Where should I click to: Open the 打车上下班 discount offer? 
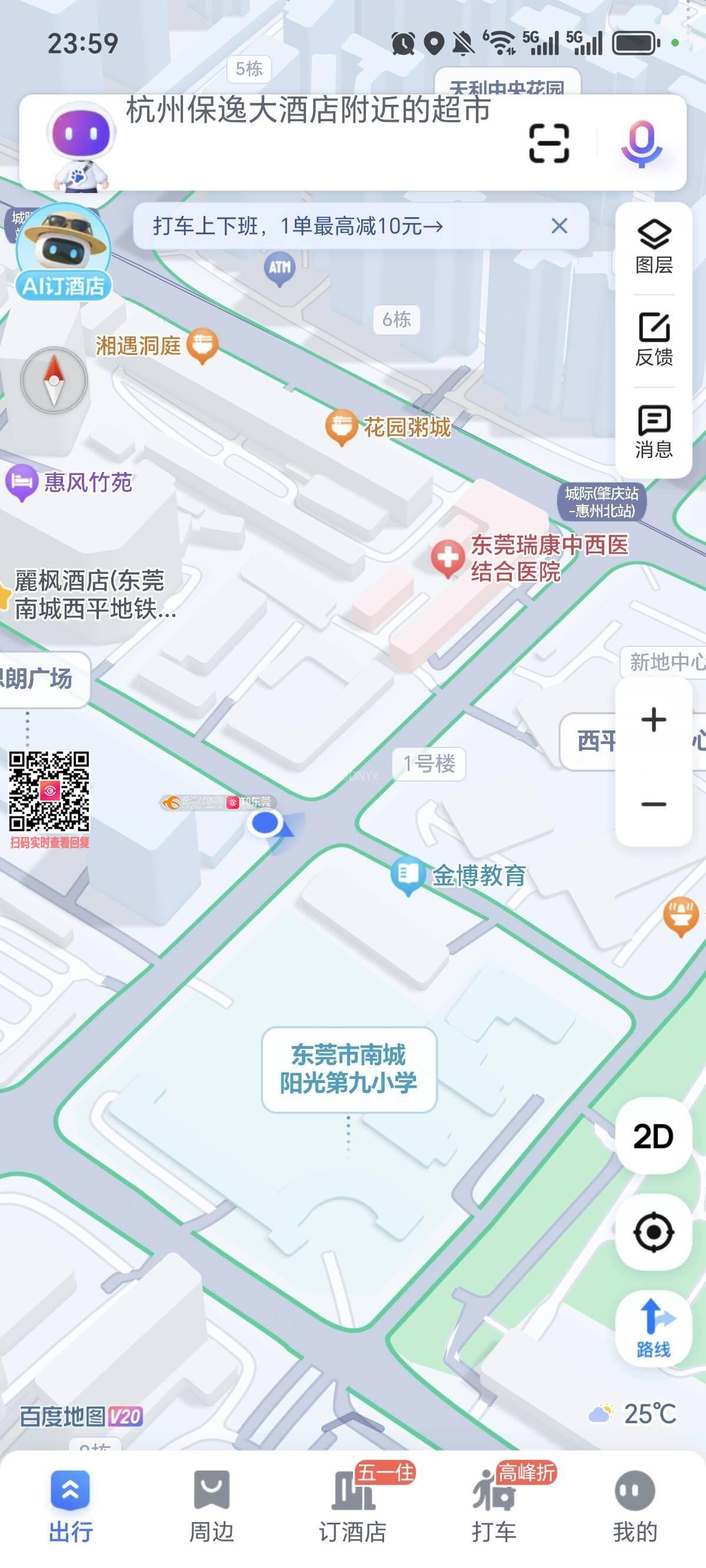298,227
